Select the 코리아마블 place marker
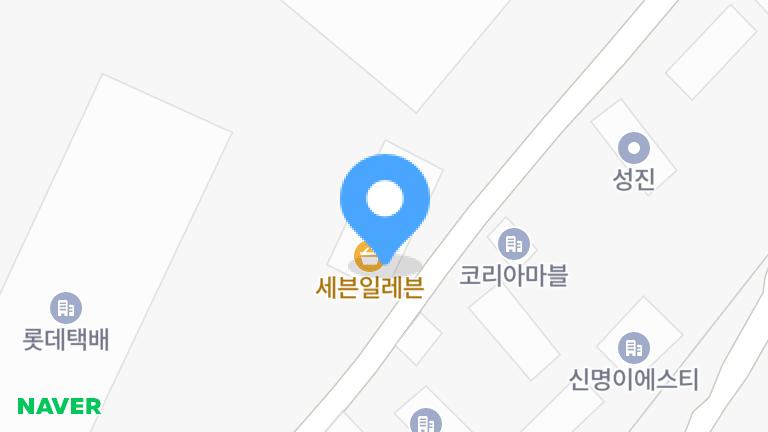 (x=513, y=244)
